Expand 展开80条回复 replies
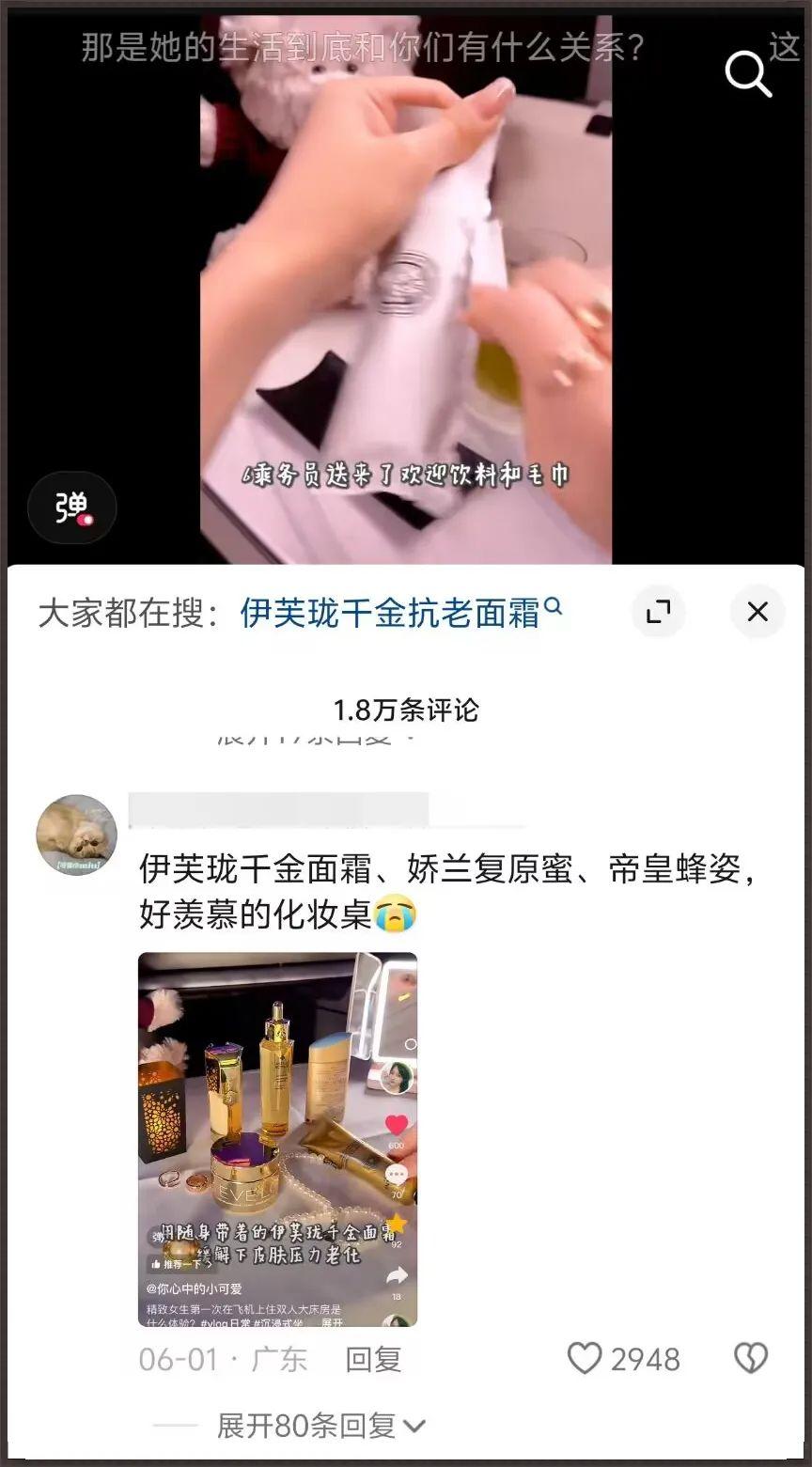The height and width of the screenshot is (1467, 812). pyautogui.click(x=321, y=1426)
